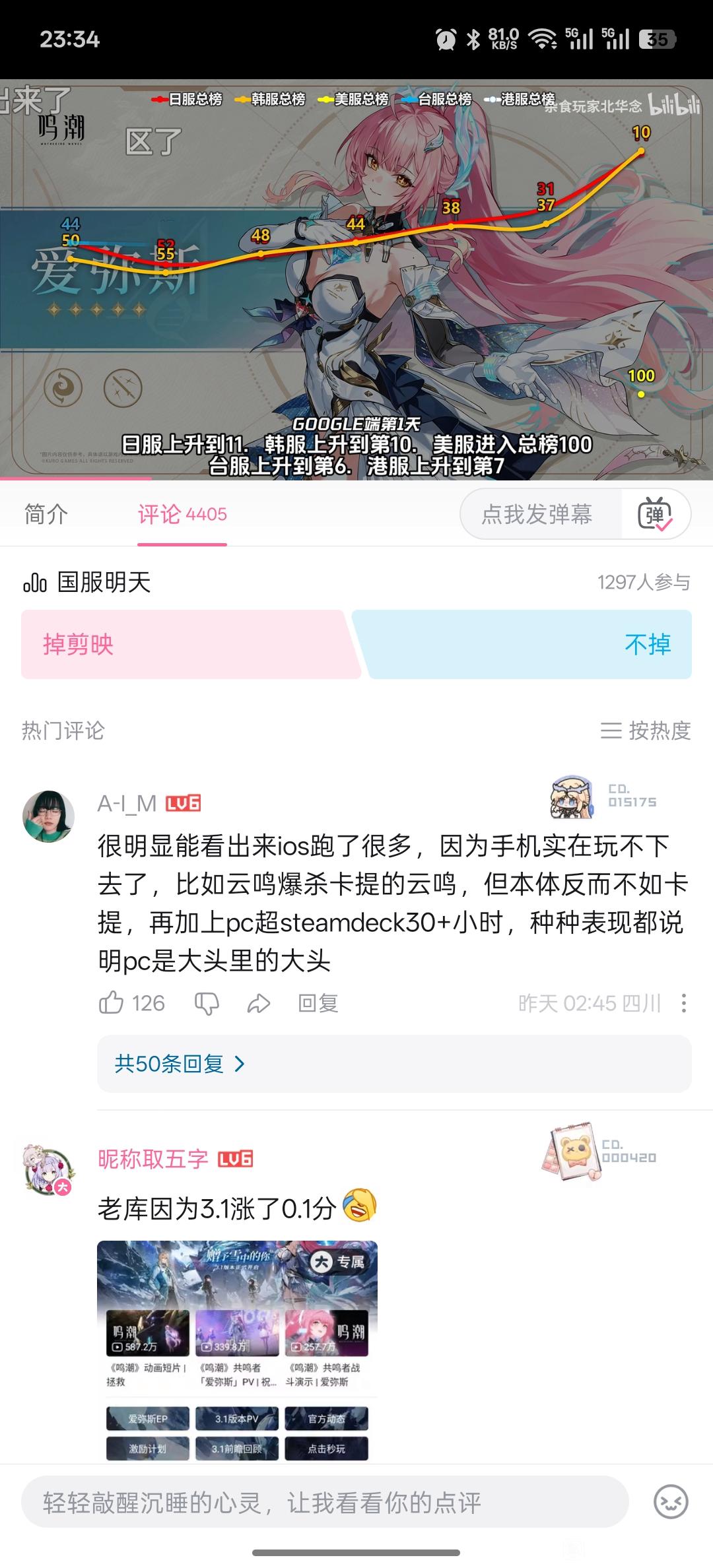Tap the comment input box at the bottom
This screenshot has width=713, height=1568.
325,1503
